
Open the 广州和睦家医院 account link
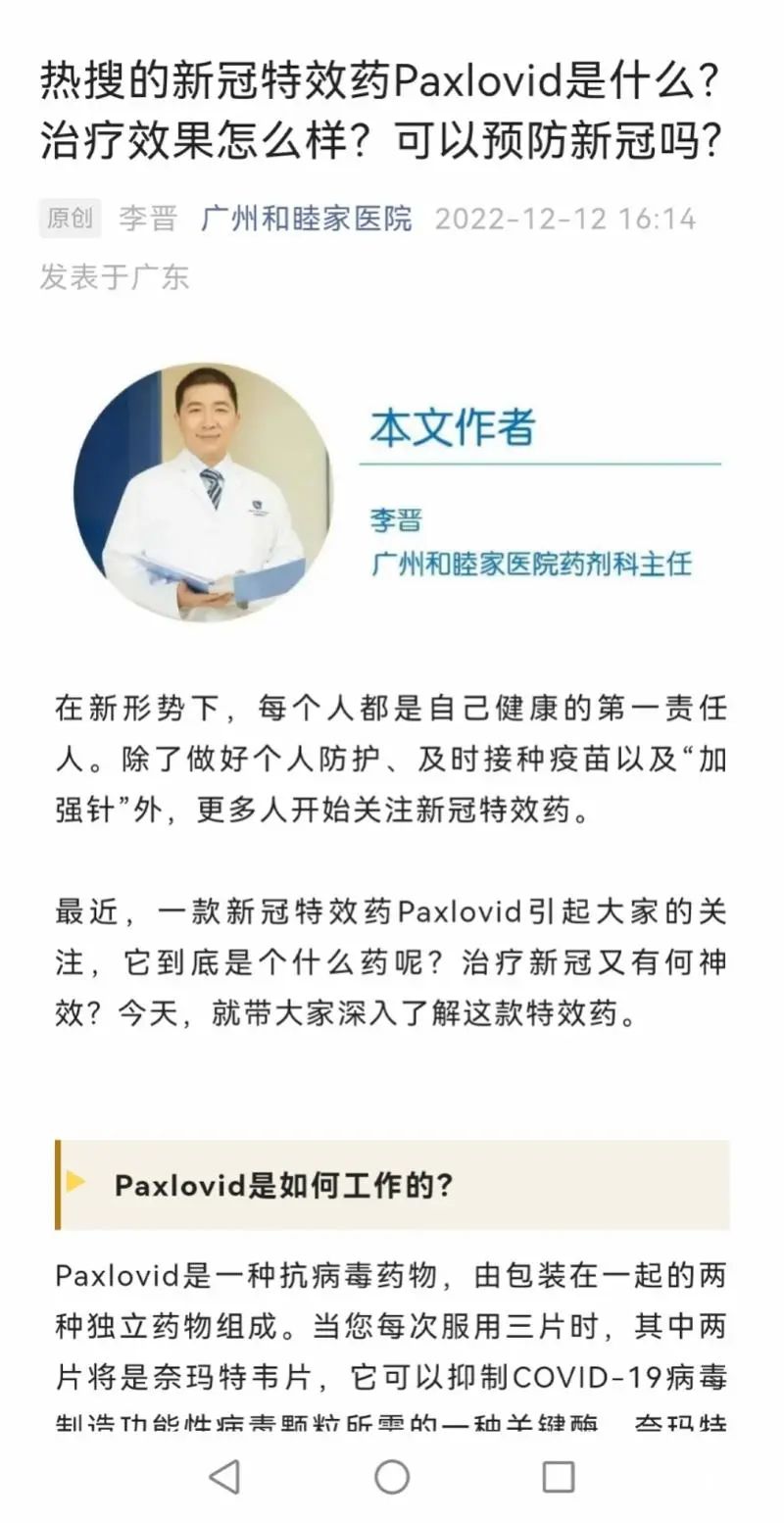[307, 218]
